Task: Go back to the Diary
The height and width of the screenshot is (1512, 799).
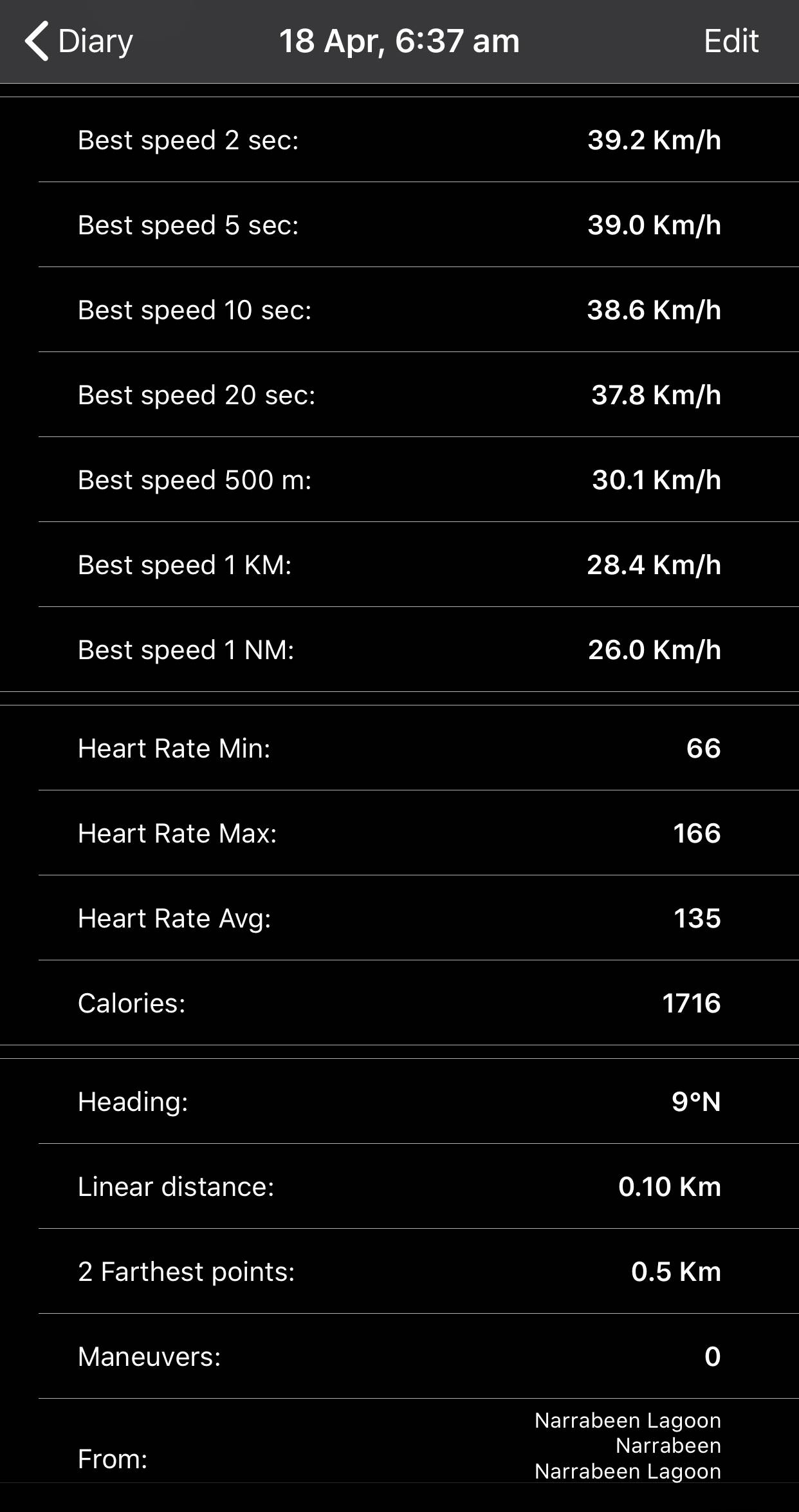Action: point(78,41)
